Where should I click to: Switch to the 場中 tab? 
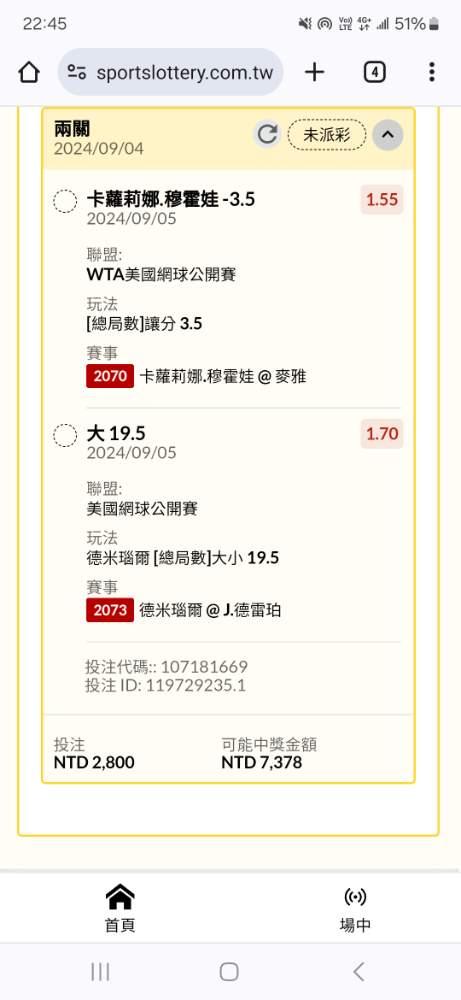[355, 909]
